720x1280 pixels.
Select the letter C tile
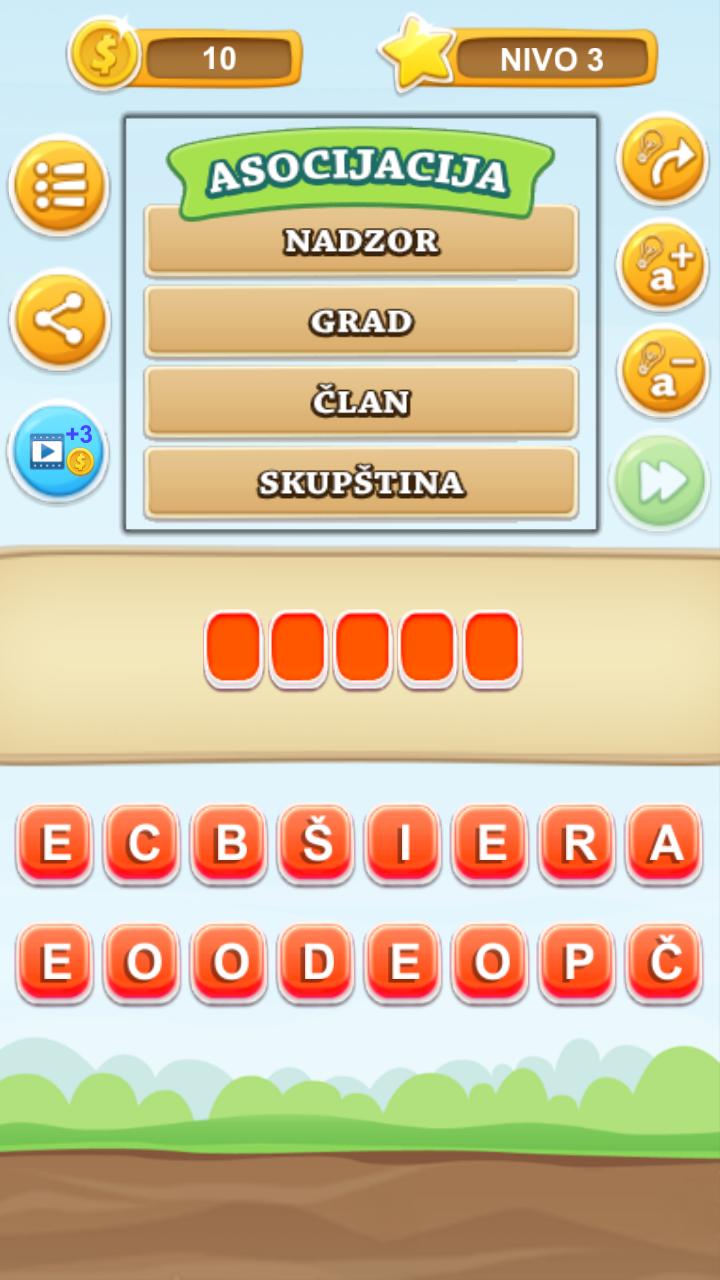[143, 845]
